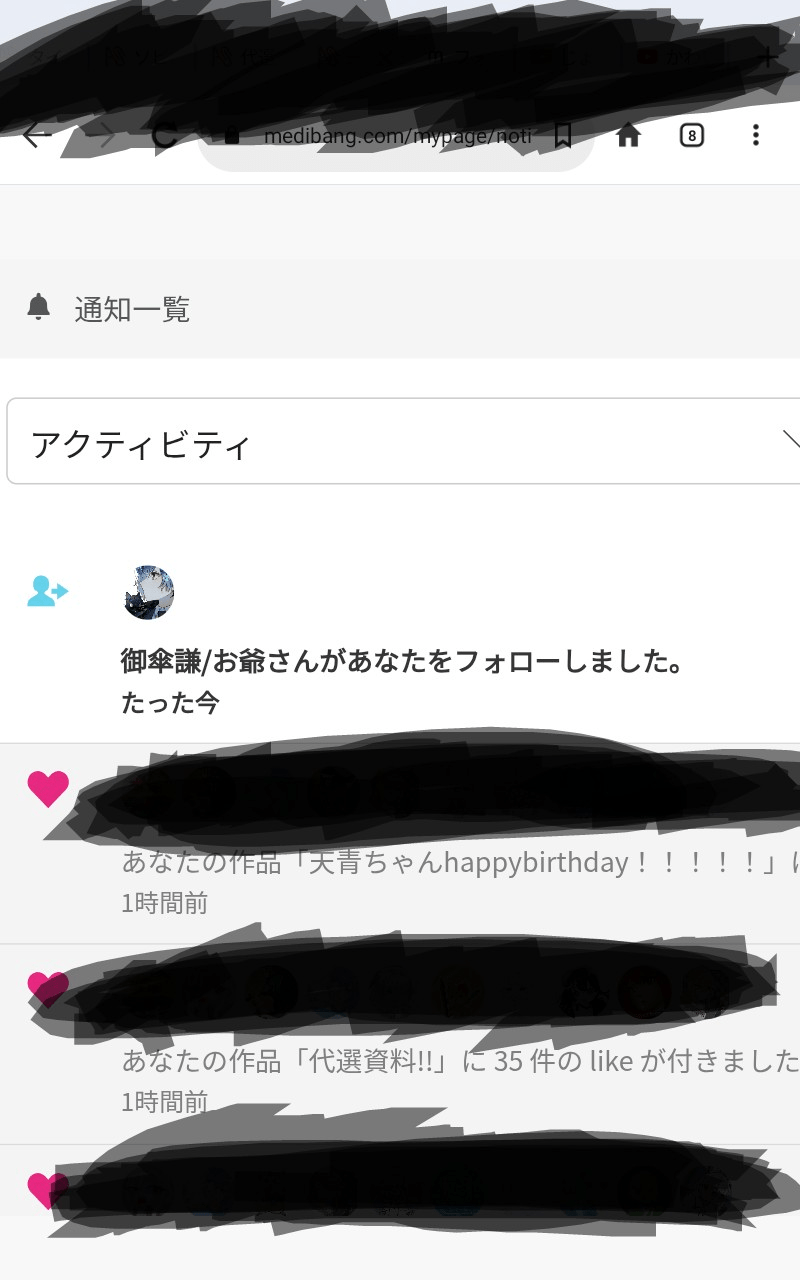Open the avatar of 御傘謙/お爺さん
This screenshot has height=1280, width=800.
tap(149, 592)
